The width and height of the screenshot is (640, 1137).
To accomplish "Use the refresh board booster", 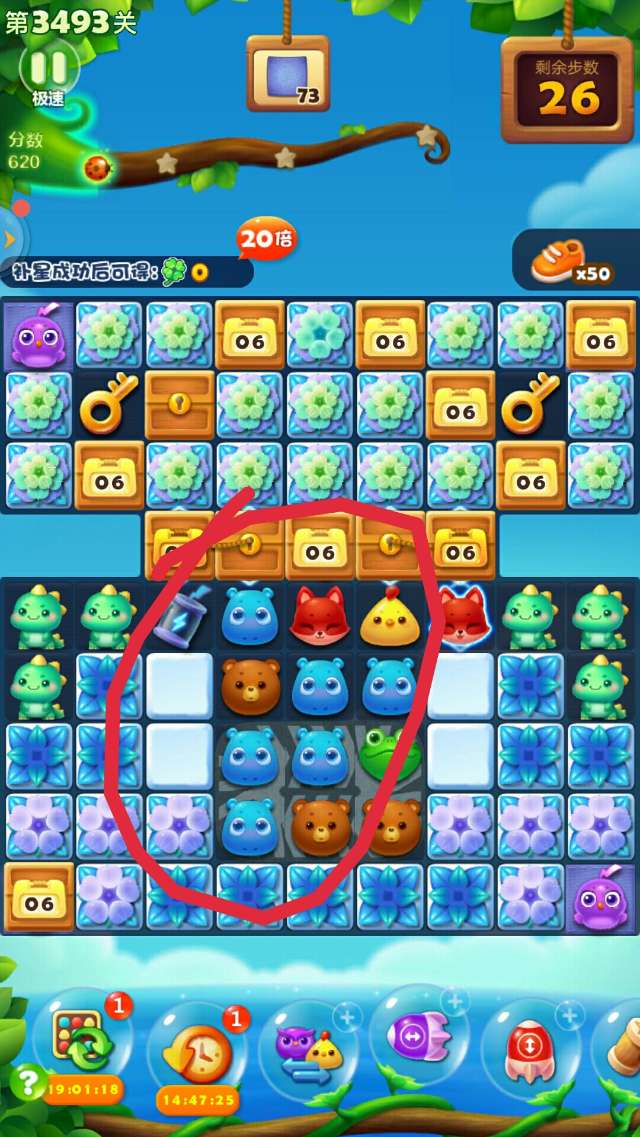I will (82, 1042).
